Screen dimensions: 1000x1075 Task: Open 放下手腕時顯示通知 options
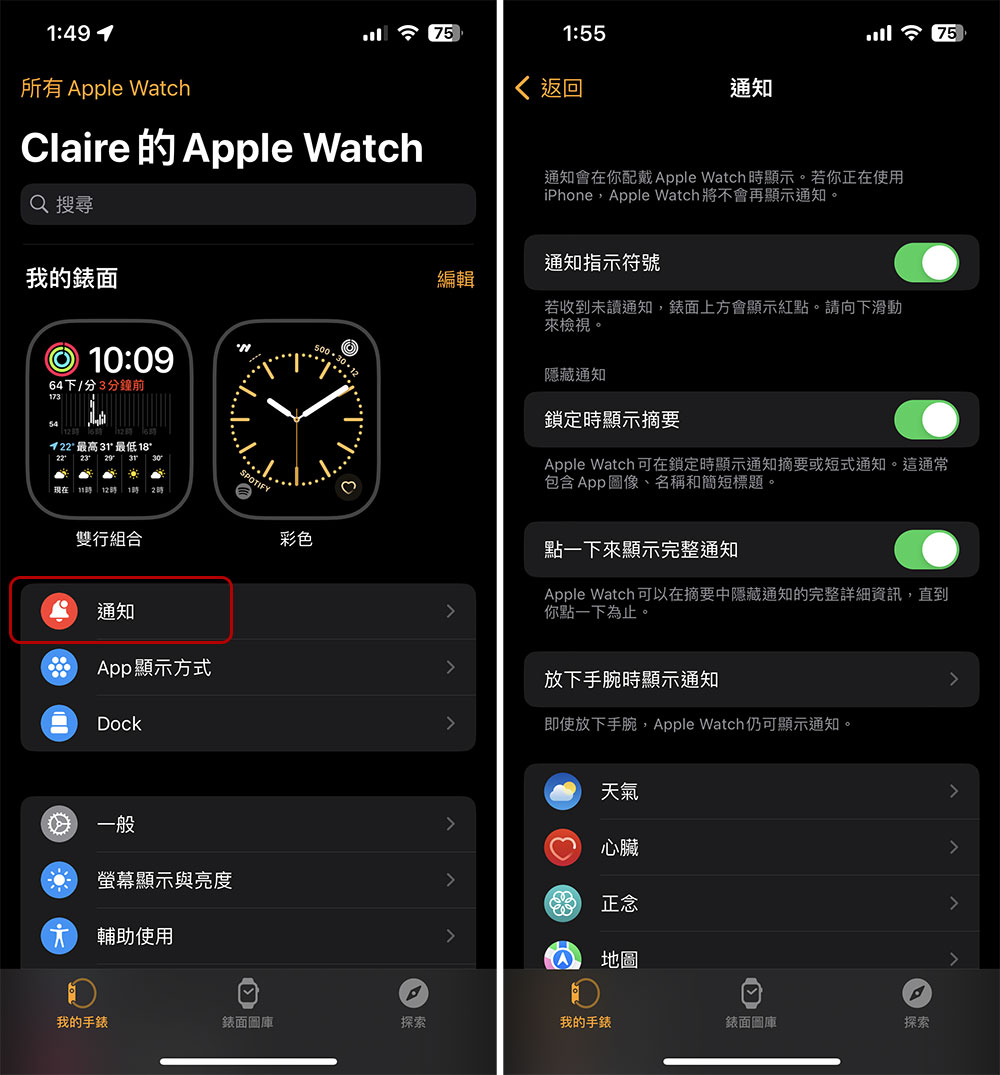coord(750,679)
